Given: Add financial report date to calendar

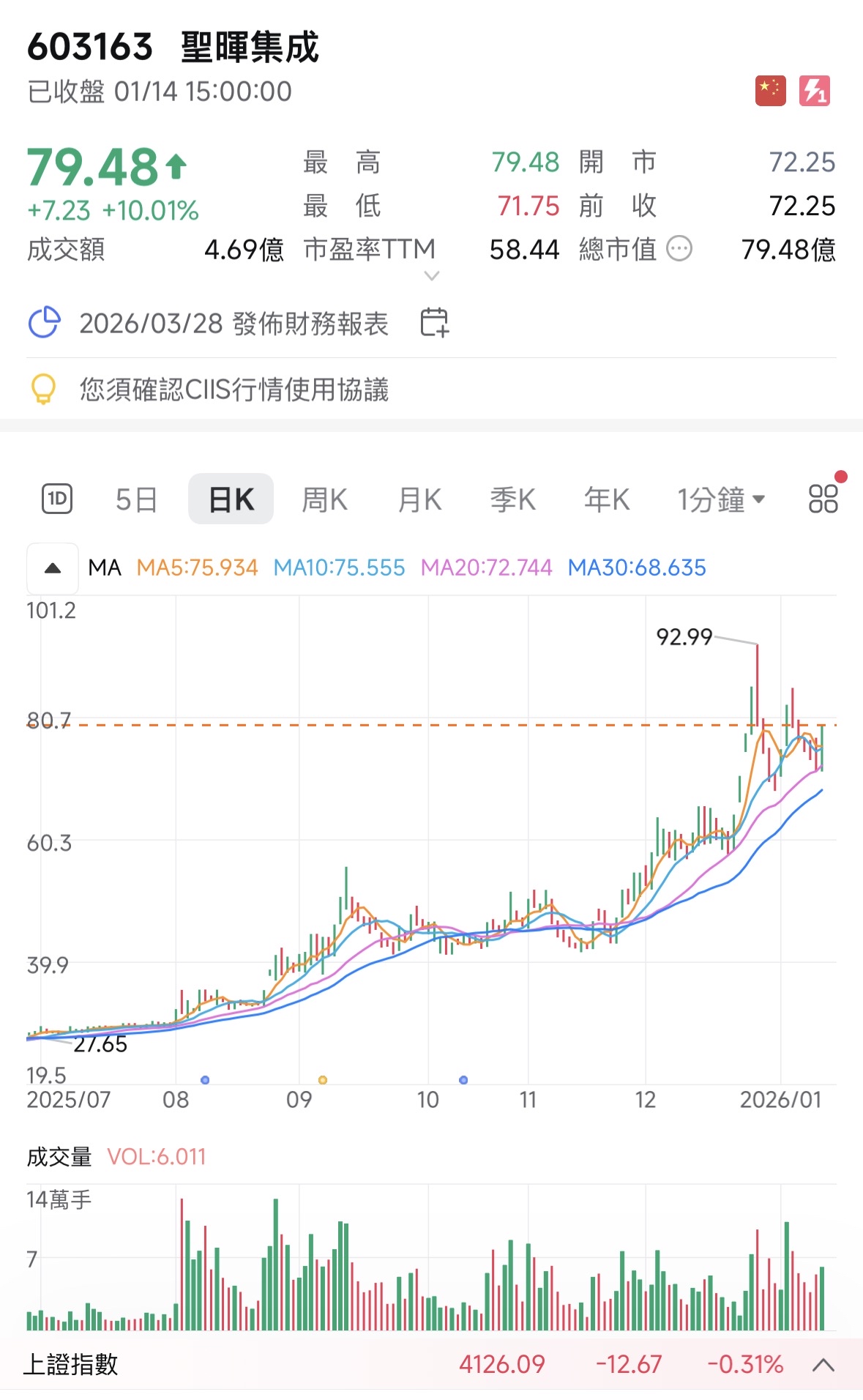Looking at the screenshot, I should tap(434, 323).
